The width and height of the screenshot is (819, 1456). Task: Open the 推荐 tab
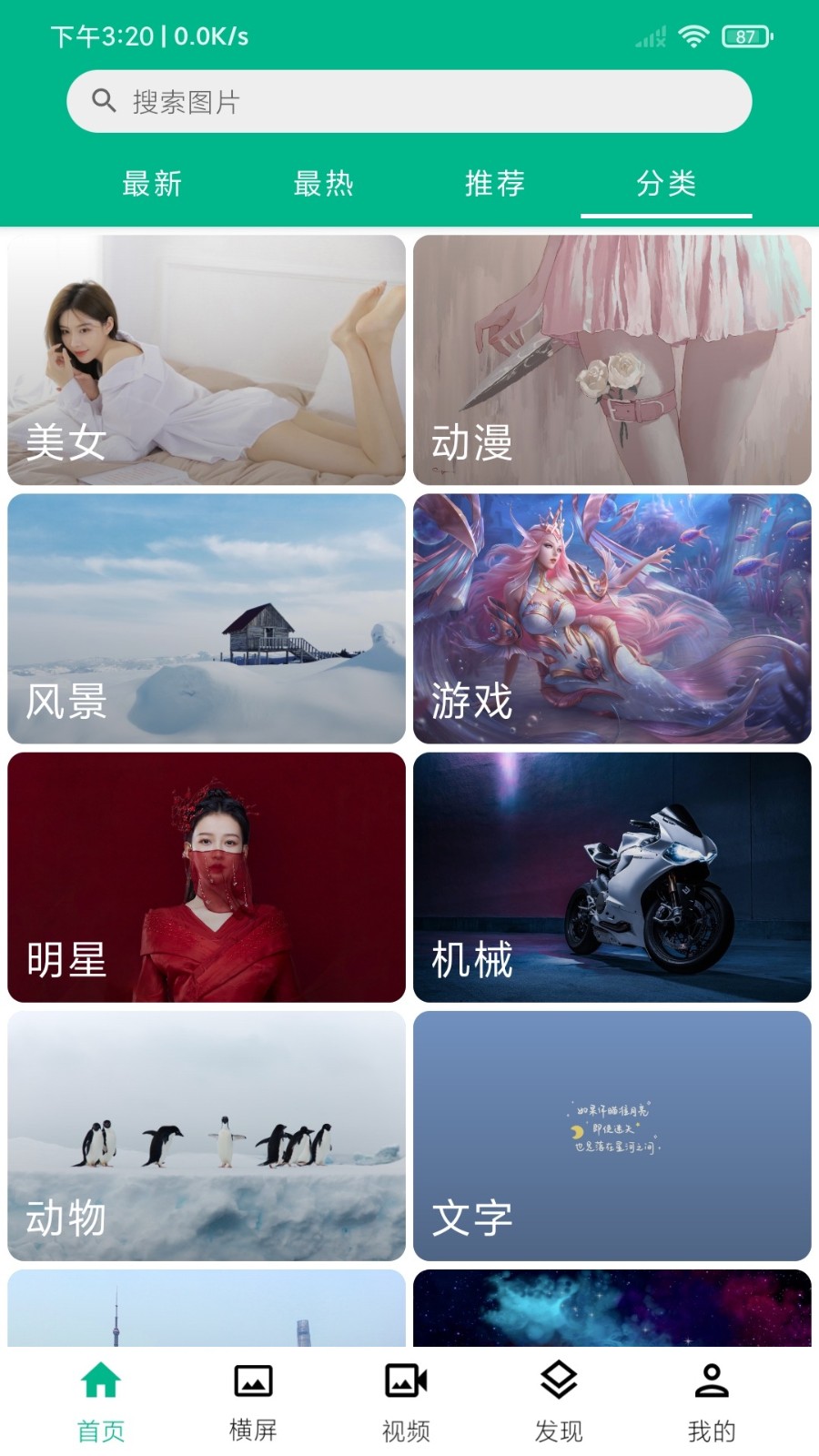pyautogui.click(x=494, y=184)
